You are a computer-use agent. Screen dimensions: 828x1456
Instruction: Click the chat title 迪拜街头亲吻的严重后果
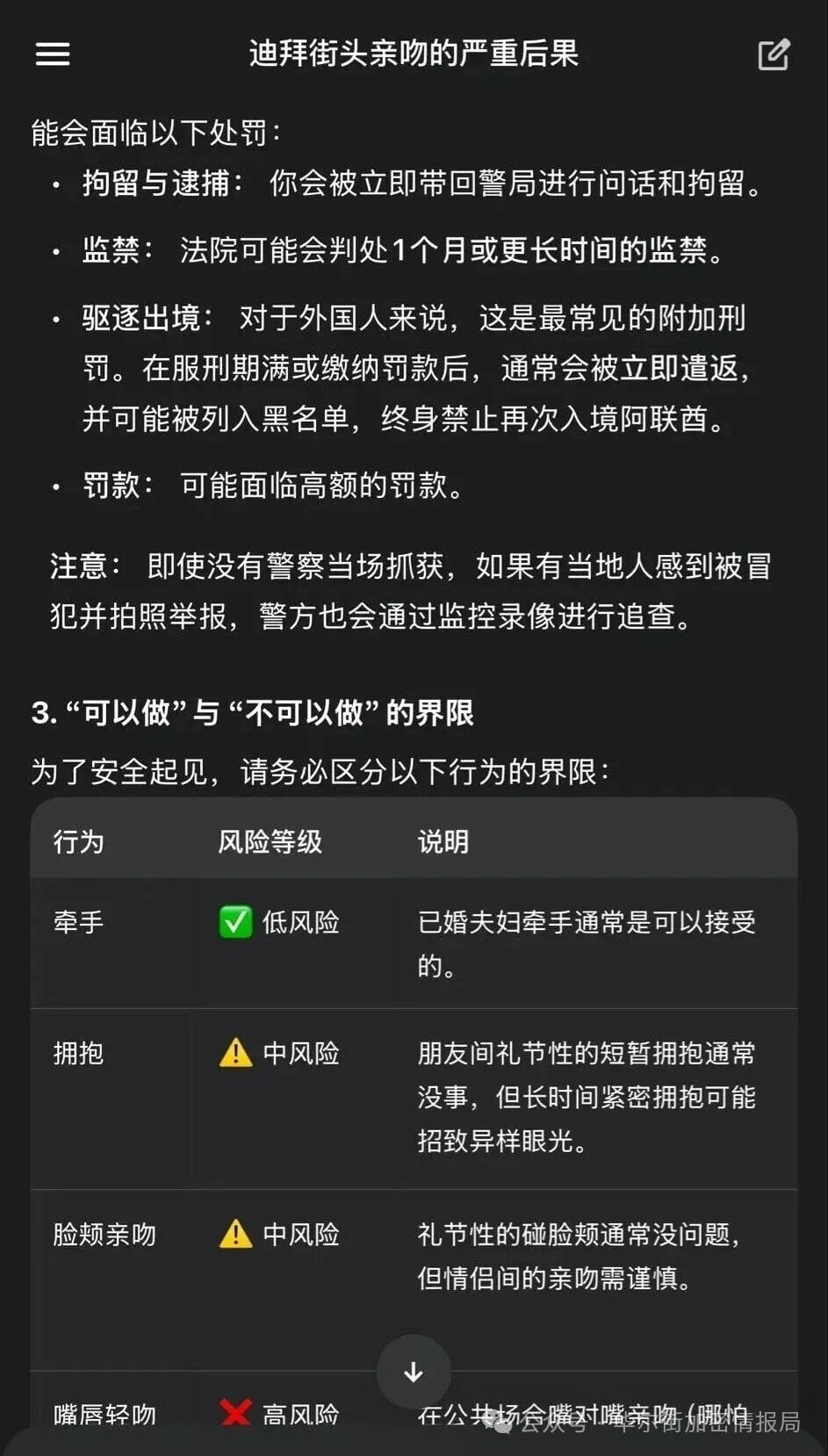click(414, 54)
